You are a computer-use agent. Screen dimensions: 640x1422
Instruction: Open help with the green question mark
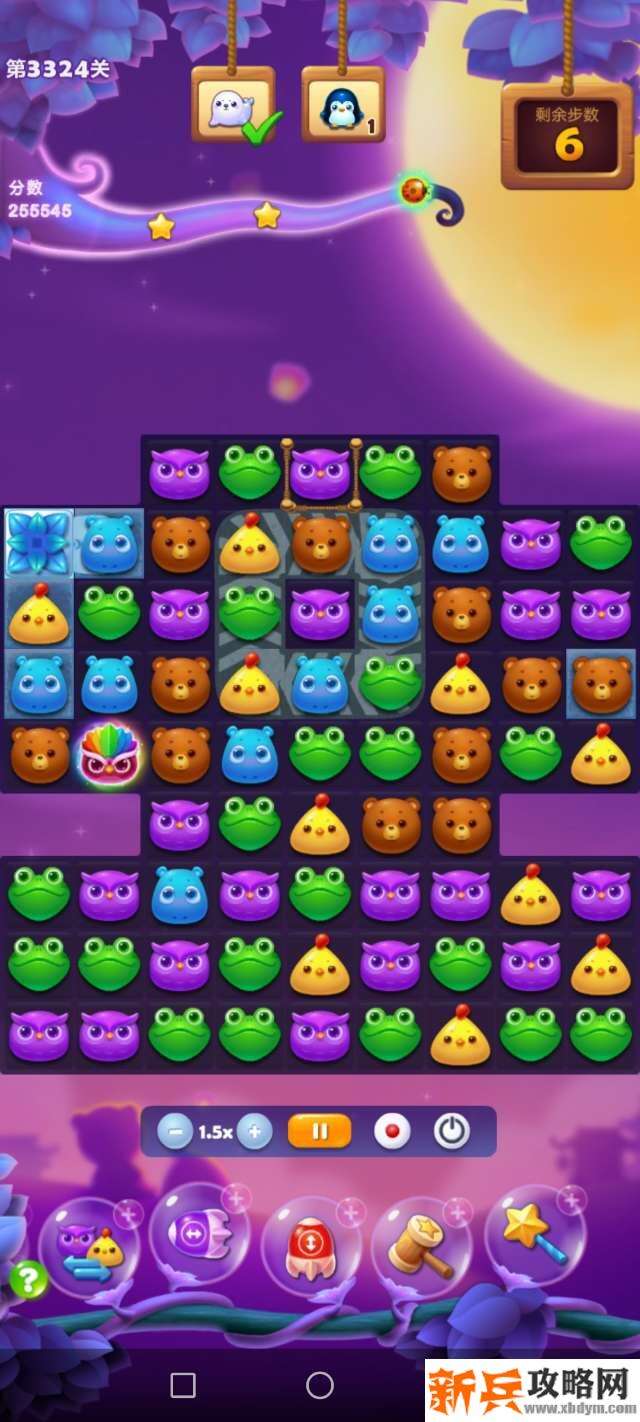(x=29, y=1279)
